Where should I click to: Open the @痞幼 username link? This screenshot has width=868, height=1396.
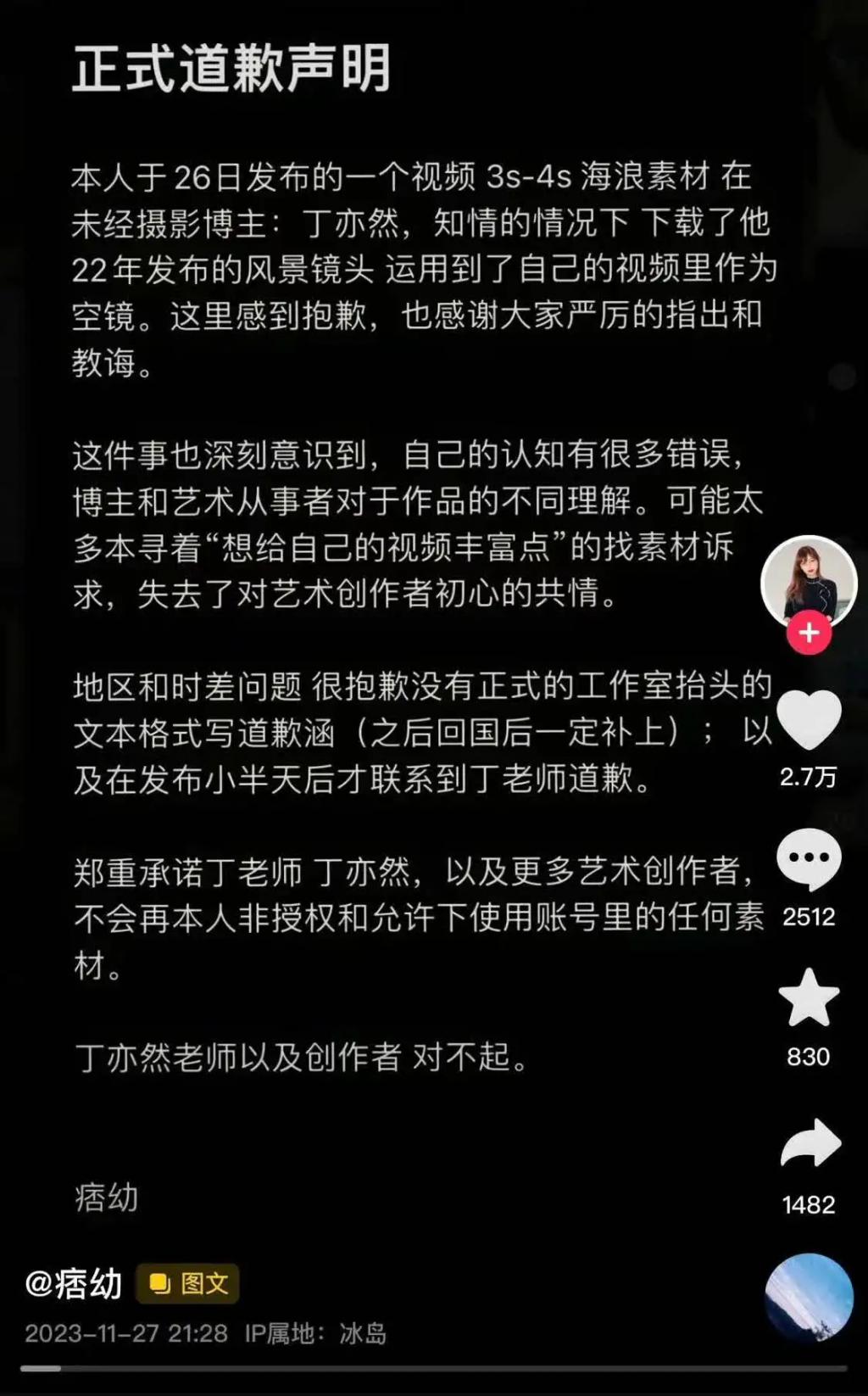pyautogui.click(x=75, y=1284)
